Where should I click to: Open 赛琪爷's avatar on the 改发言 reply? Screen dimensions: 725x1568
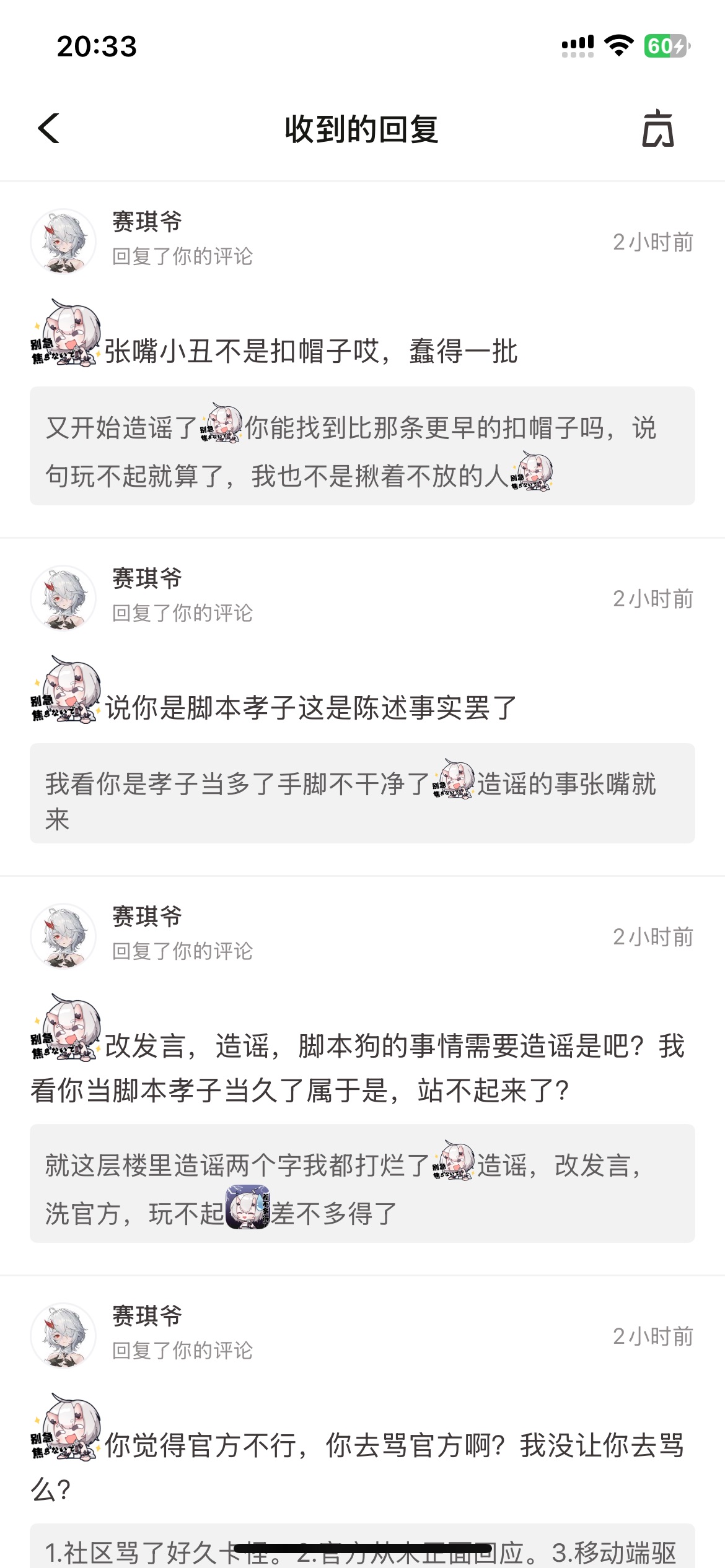63,936
